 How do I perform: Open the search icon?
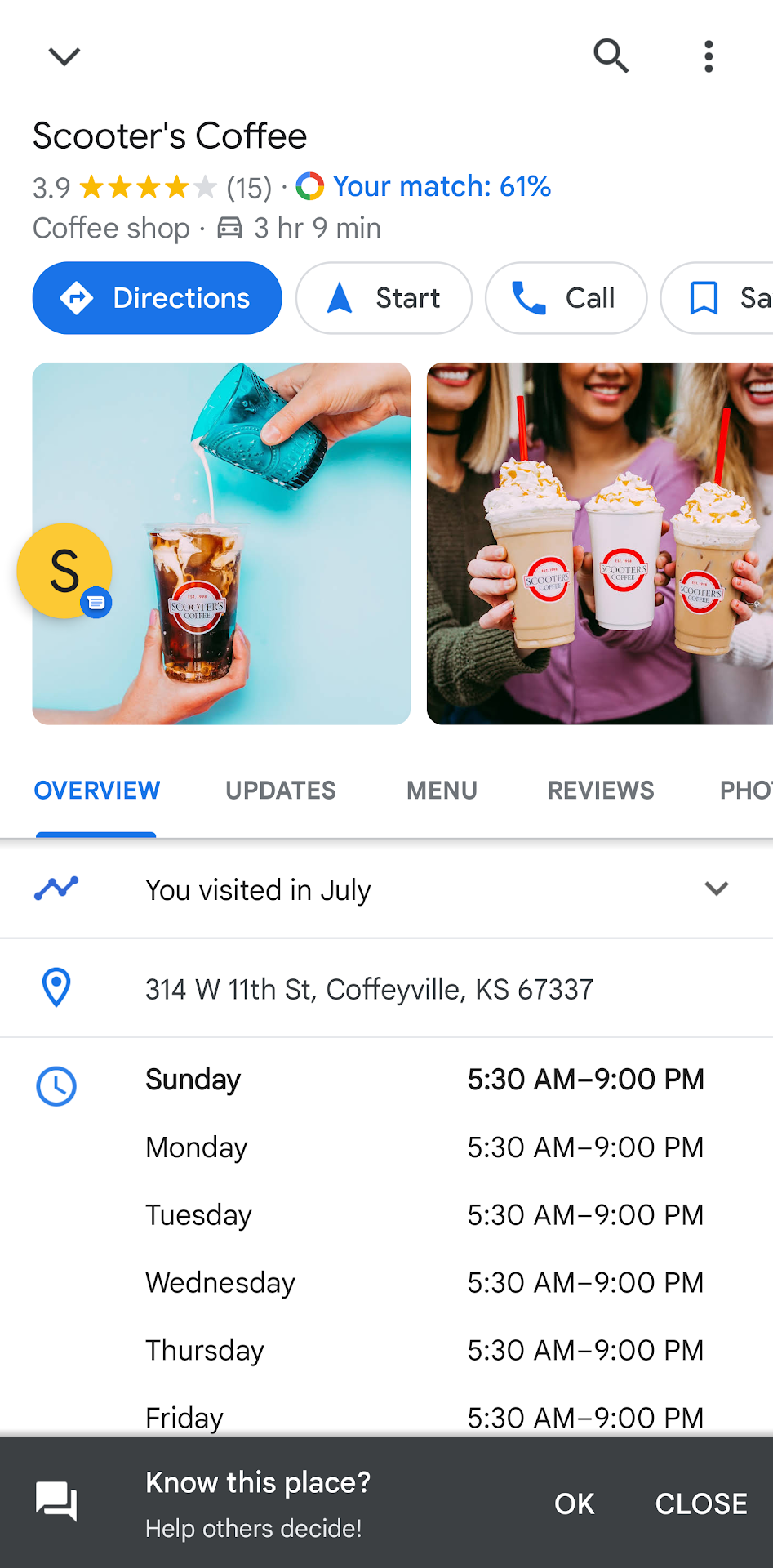pos(611,56)
